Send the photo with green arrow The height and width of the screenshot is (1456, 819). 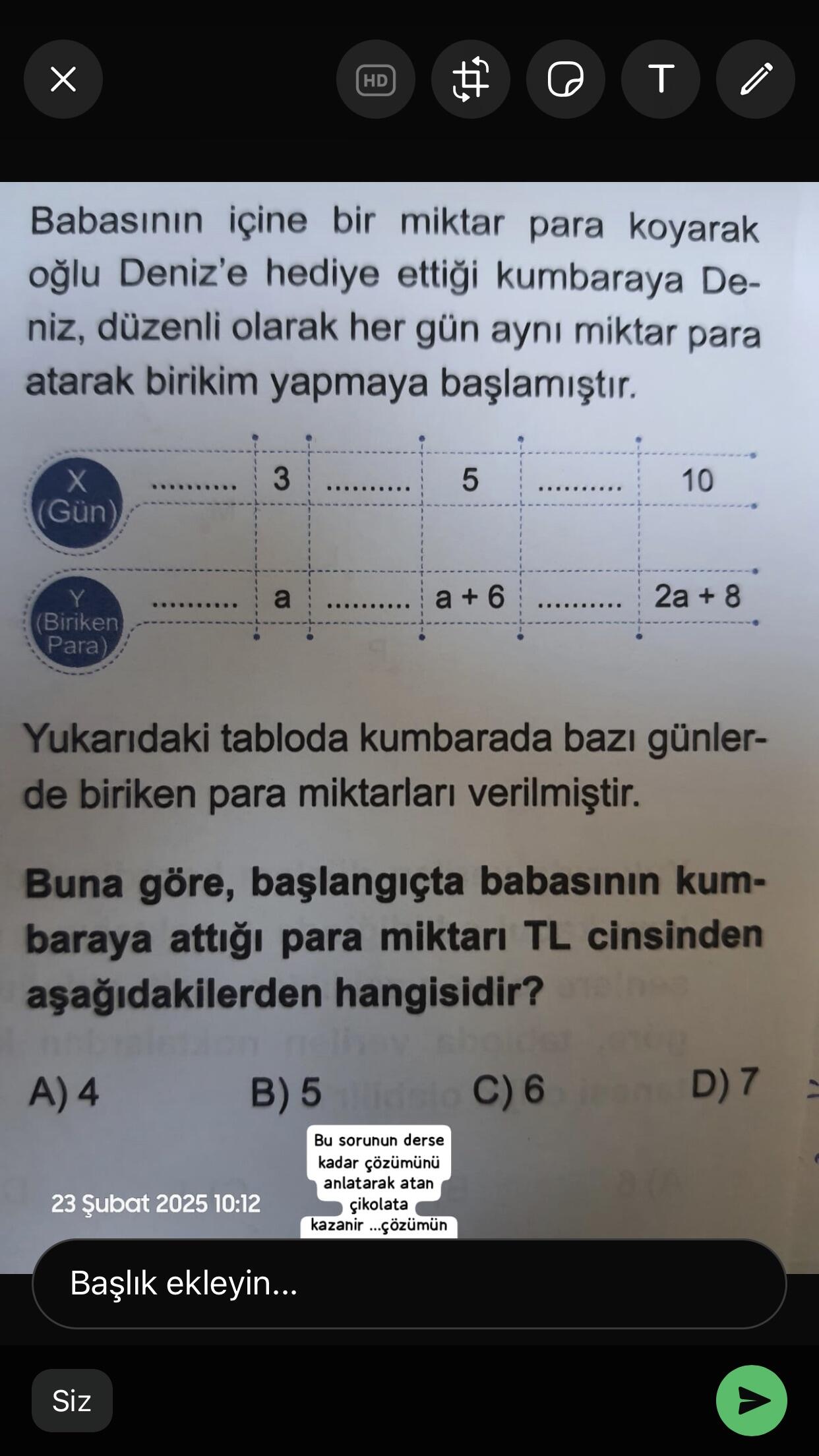click(x=752, y=1400)
